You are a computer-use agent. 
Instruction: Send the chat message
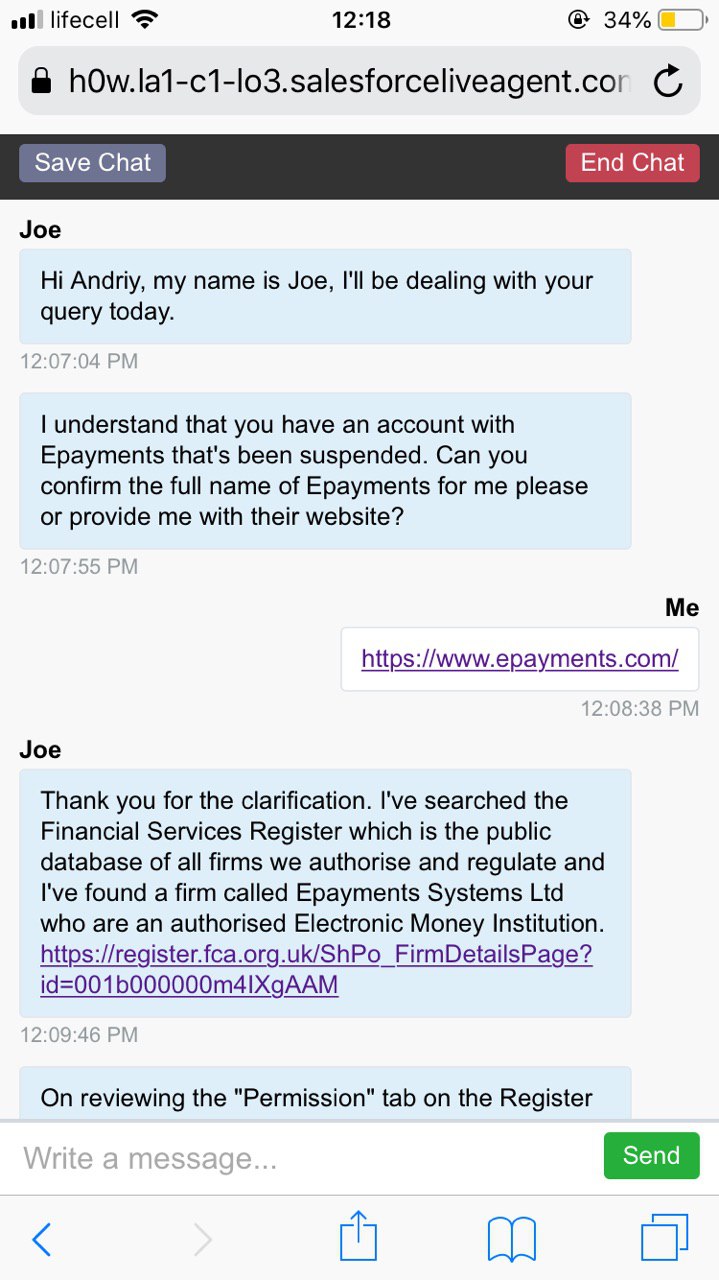click(651, 1156)
